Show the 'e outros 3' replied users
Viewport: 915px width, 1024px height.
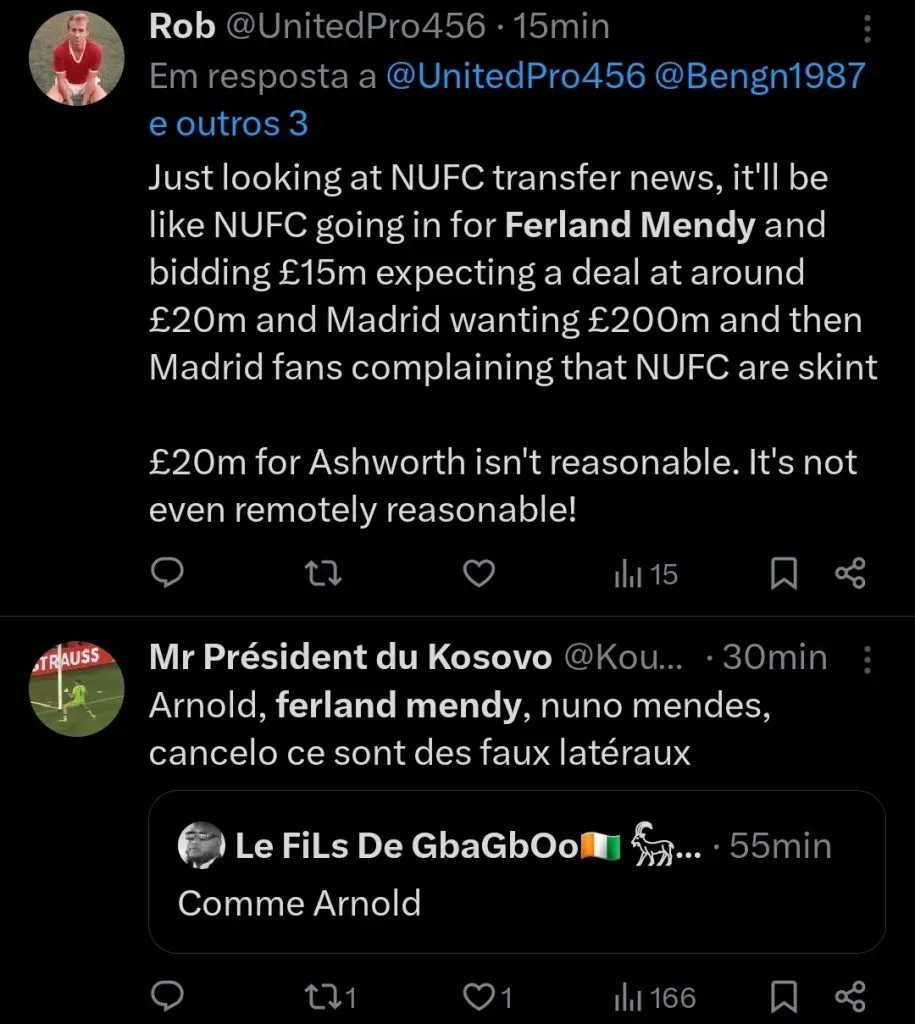click(229, 124)
